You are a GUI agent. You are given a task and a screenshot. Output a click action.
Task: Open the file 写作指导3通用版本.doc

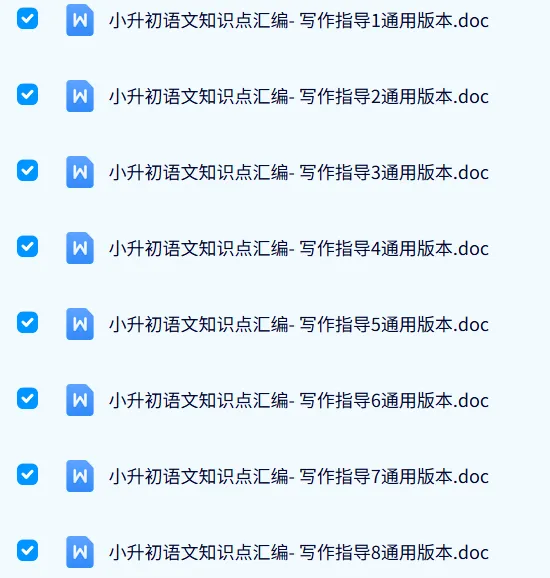(299, 173)
